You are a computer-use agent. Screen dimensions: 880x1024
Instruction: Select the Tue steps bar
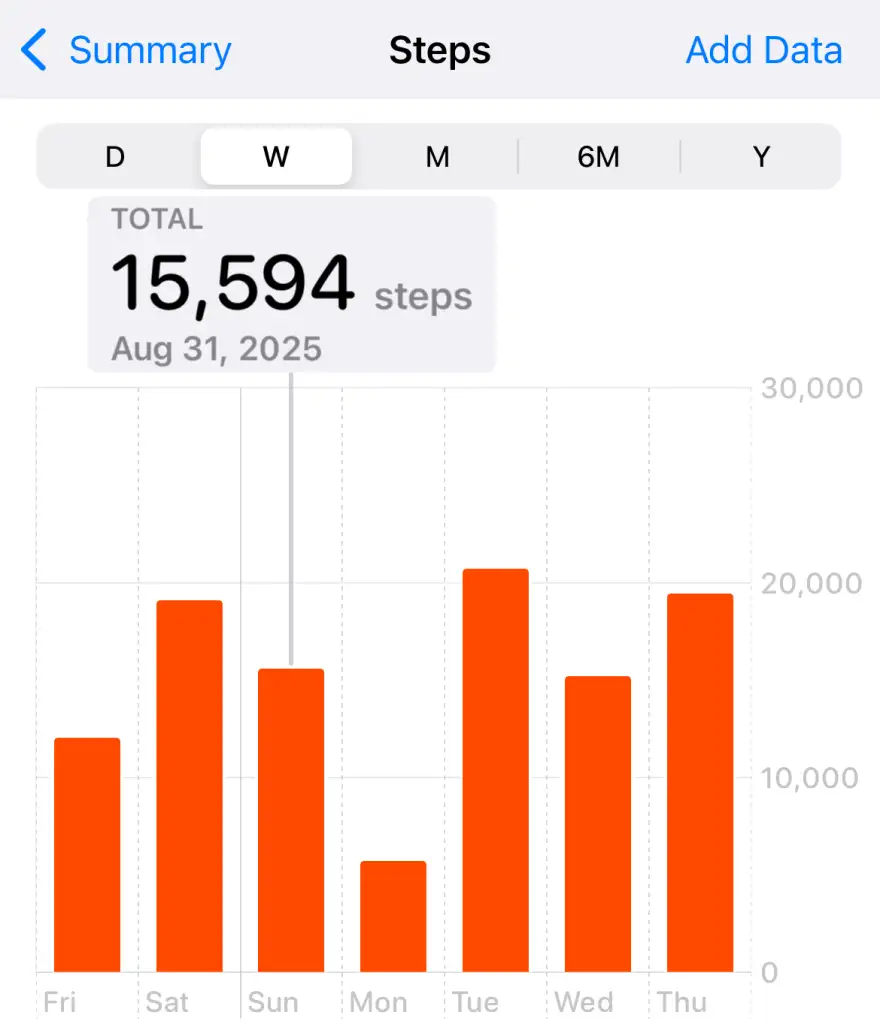[x=495, y=770]
